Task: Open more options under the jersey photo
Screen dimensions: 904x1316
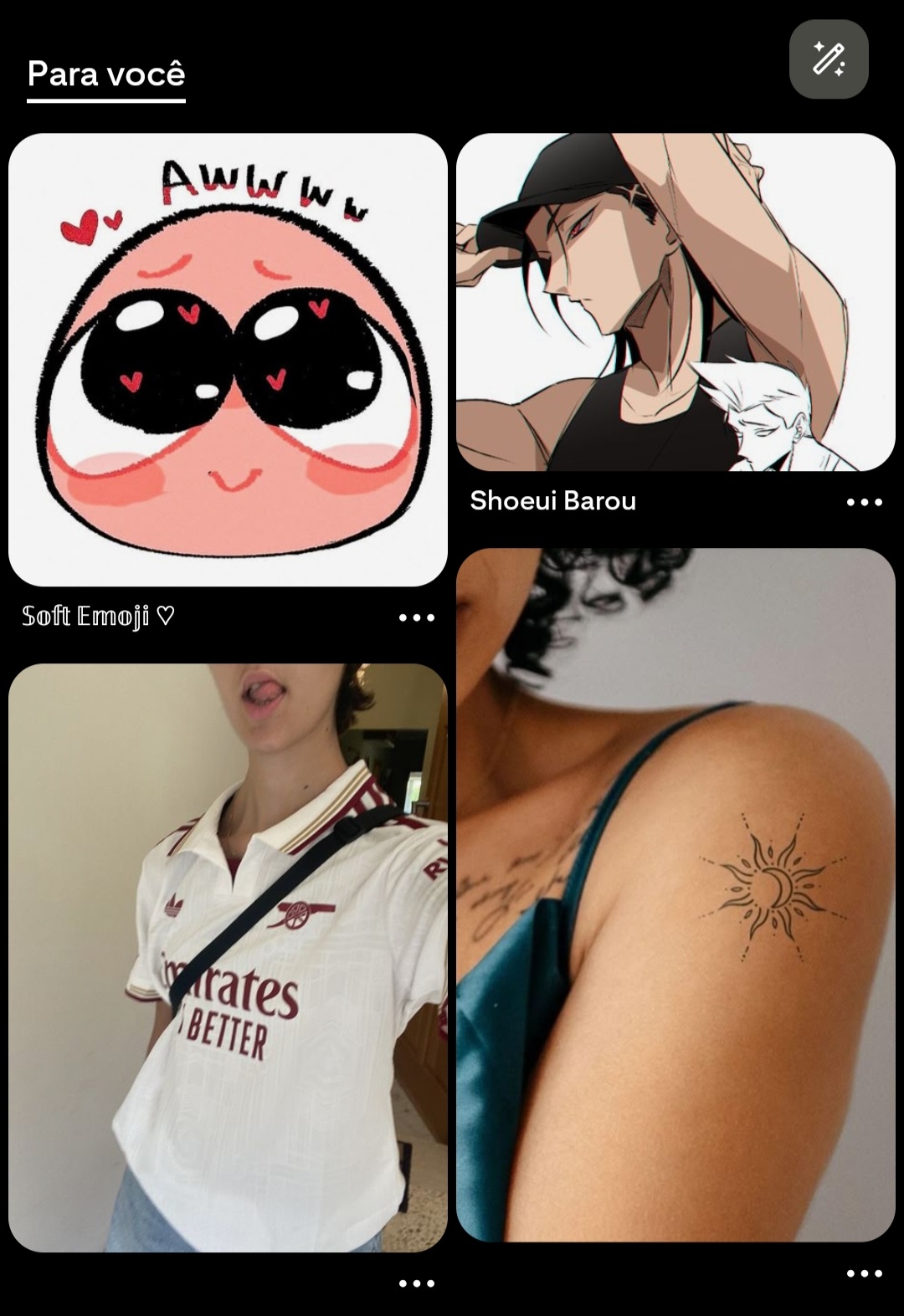Action: (x=416, y=1283)
